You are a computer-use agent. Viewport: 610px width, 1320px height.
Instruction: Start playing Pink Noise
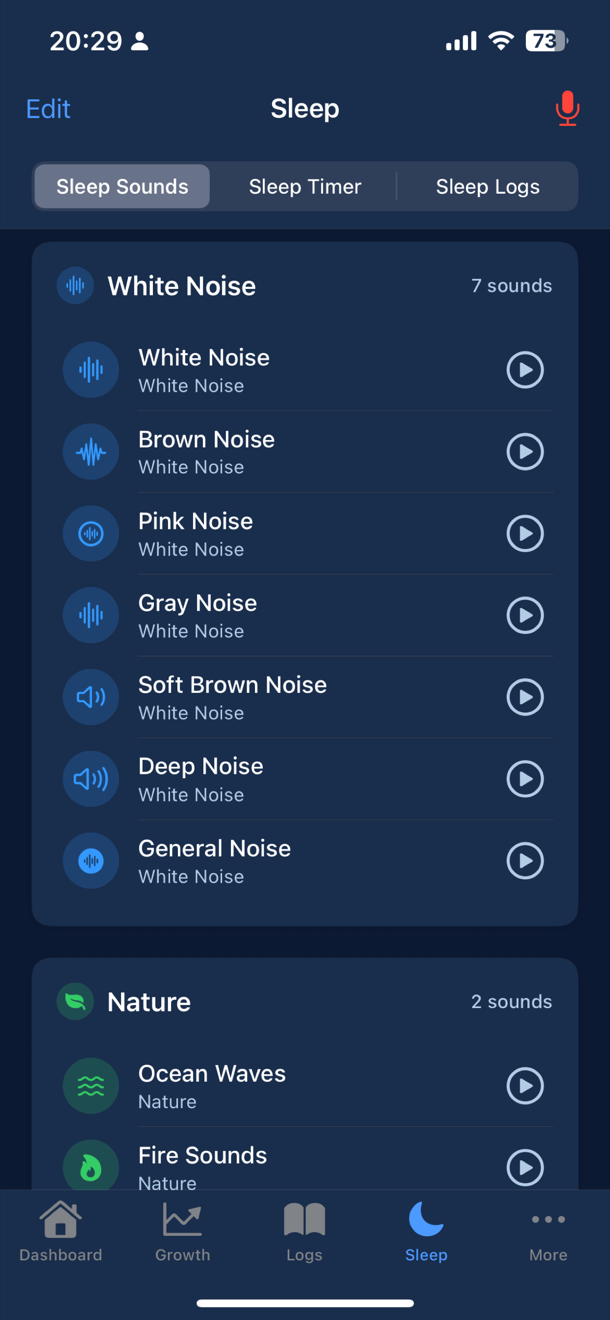(x=525, y=534)
